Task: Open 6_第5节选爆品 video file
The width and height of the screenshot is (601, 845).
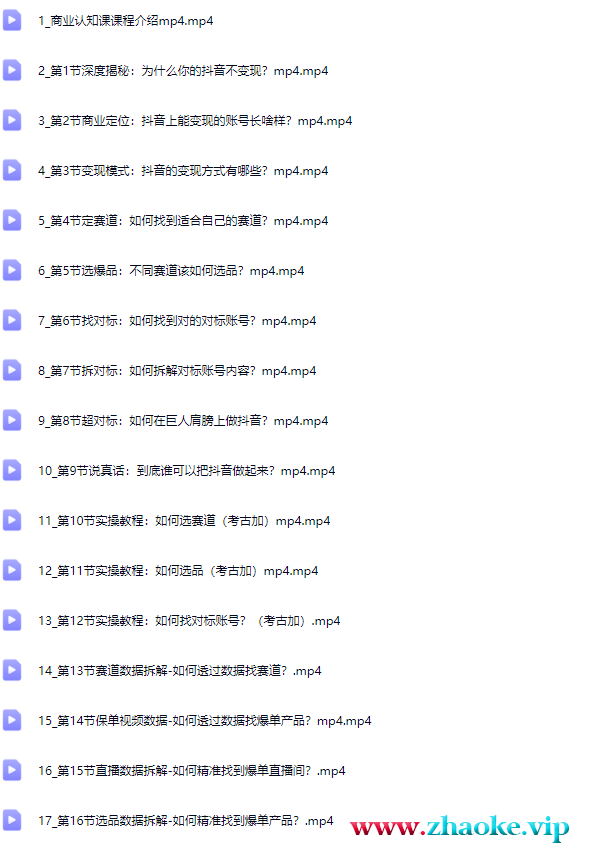Action: point(171,271)
